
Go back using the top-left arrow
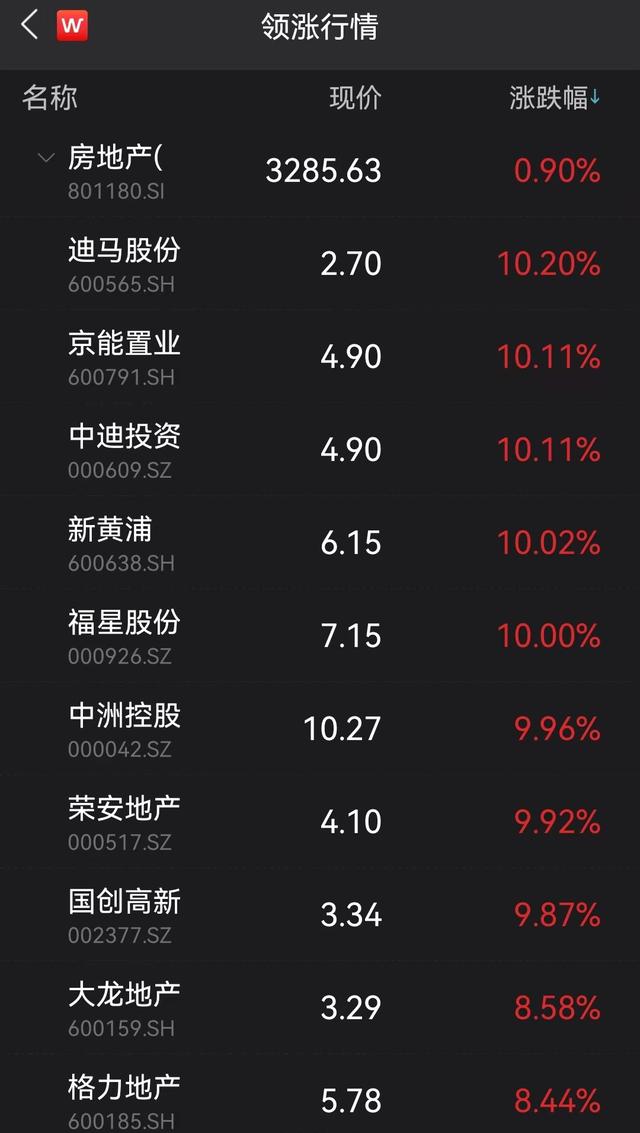point(30,26)
